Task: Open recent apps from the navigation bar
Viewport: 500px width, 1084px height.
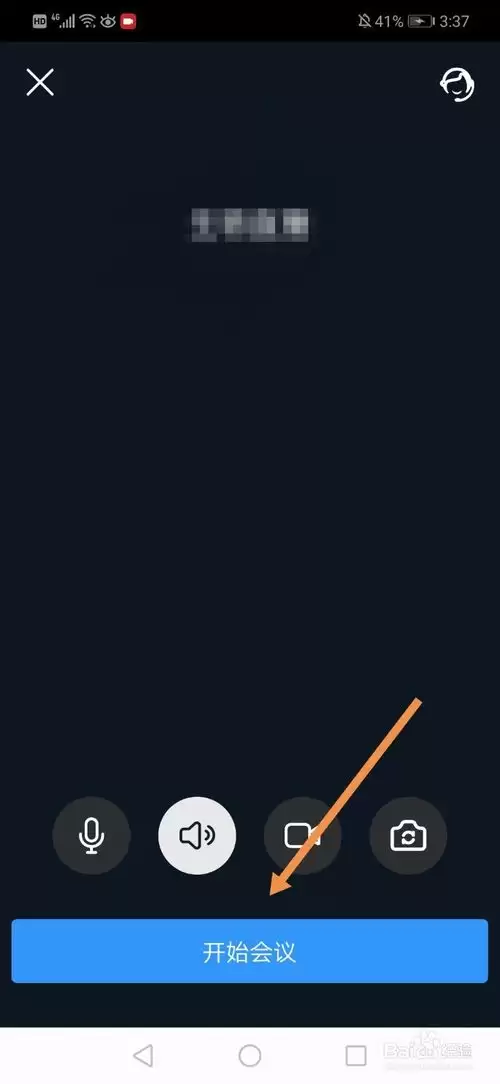Action: point(355,1056)
